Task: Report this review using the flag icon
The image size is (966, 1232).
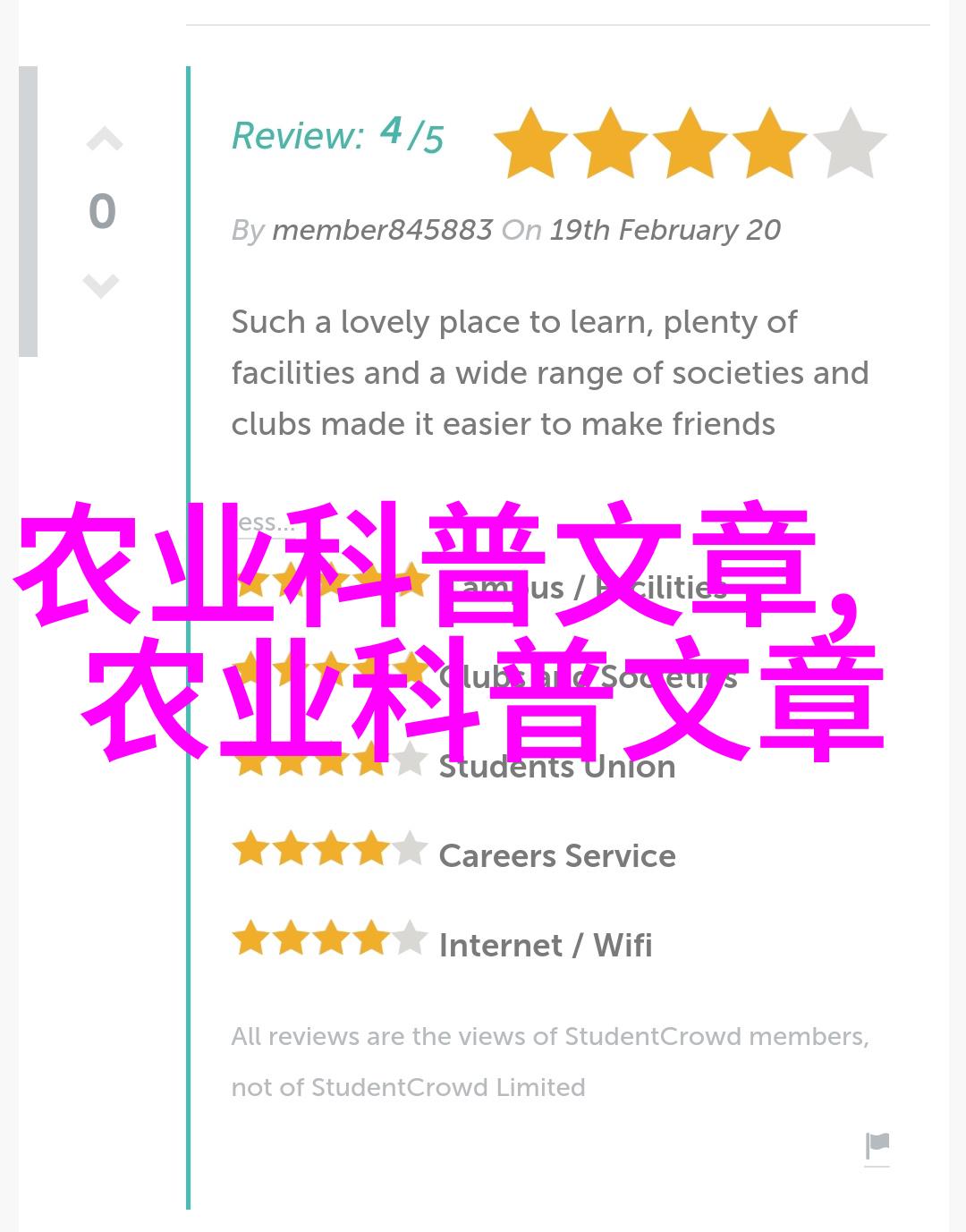Action: point(877,1146)
